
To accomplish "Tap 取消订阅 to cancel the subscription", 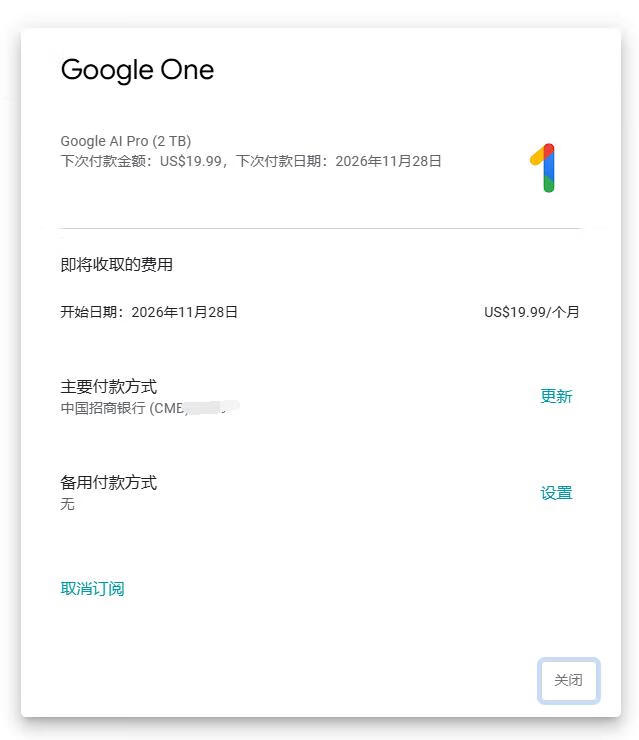I will (92, 588).
